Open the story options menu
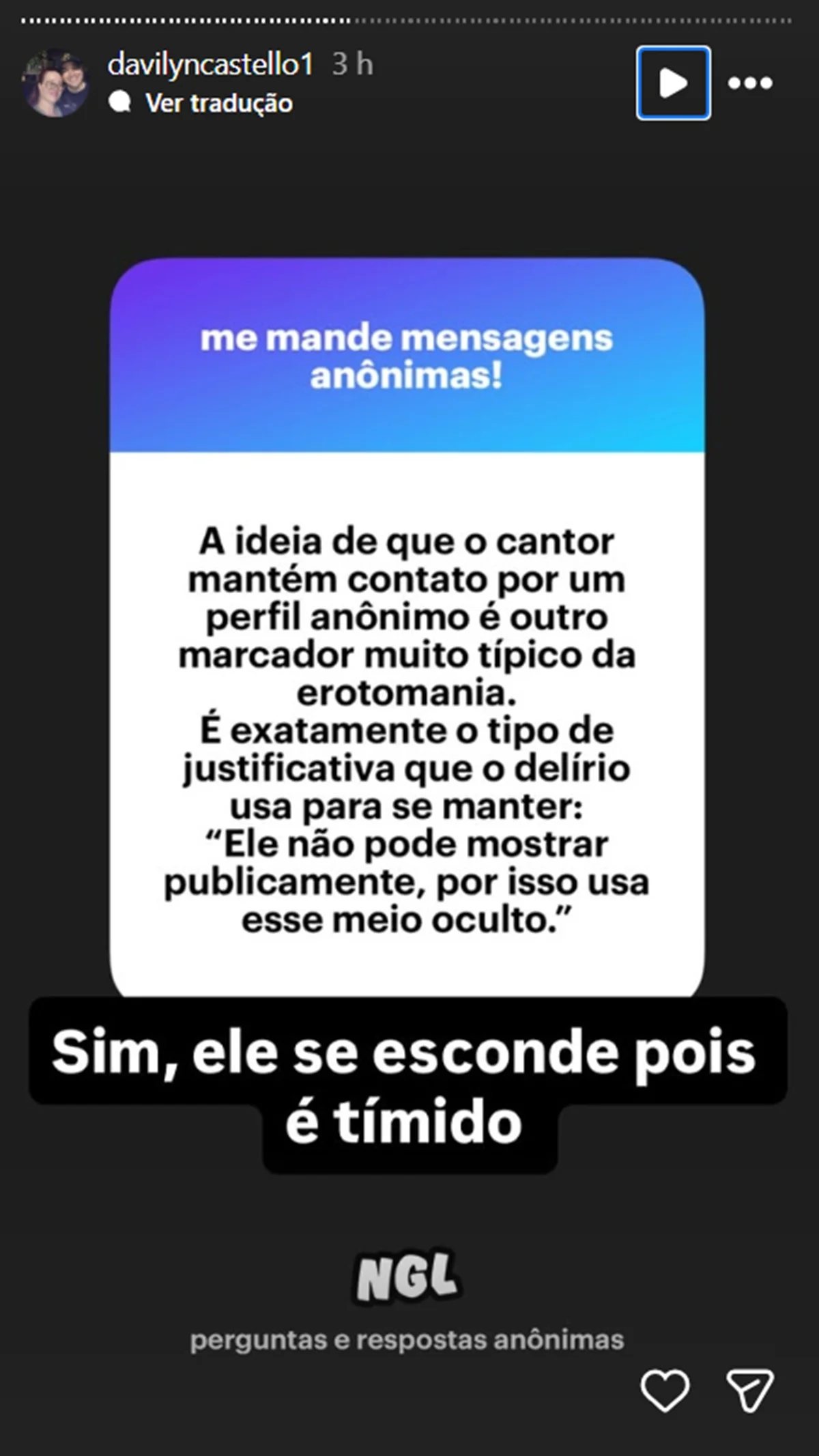The height and width of the screenshot is (1456, 819). tap(749, 83)
